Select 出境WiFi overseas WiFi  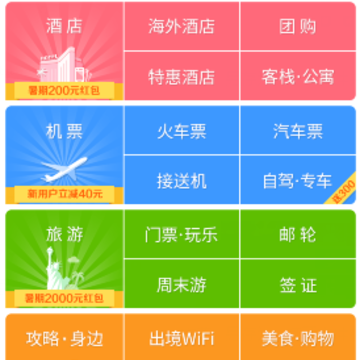(182, 337)
